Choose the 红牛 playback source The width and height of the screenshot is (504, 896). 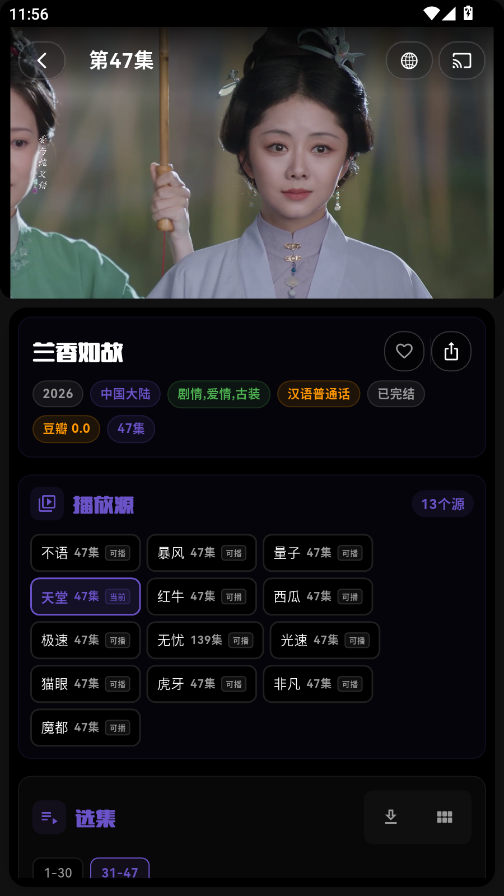[202, 597]
